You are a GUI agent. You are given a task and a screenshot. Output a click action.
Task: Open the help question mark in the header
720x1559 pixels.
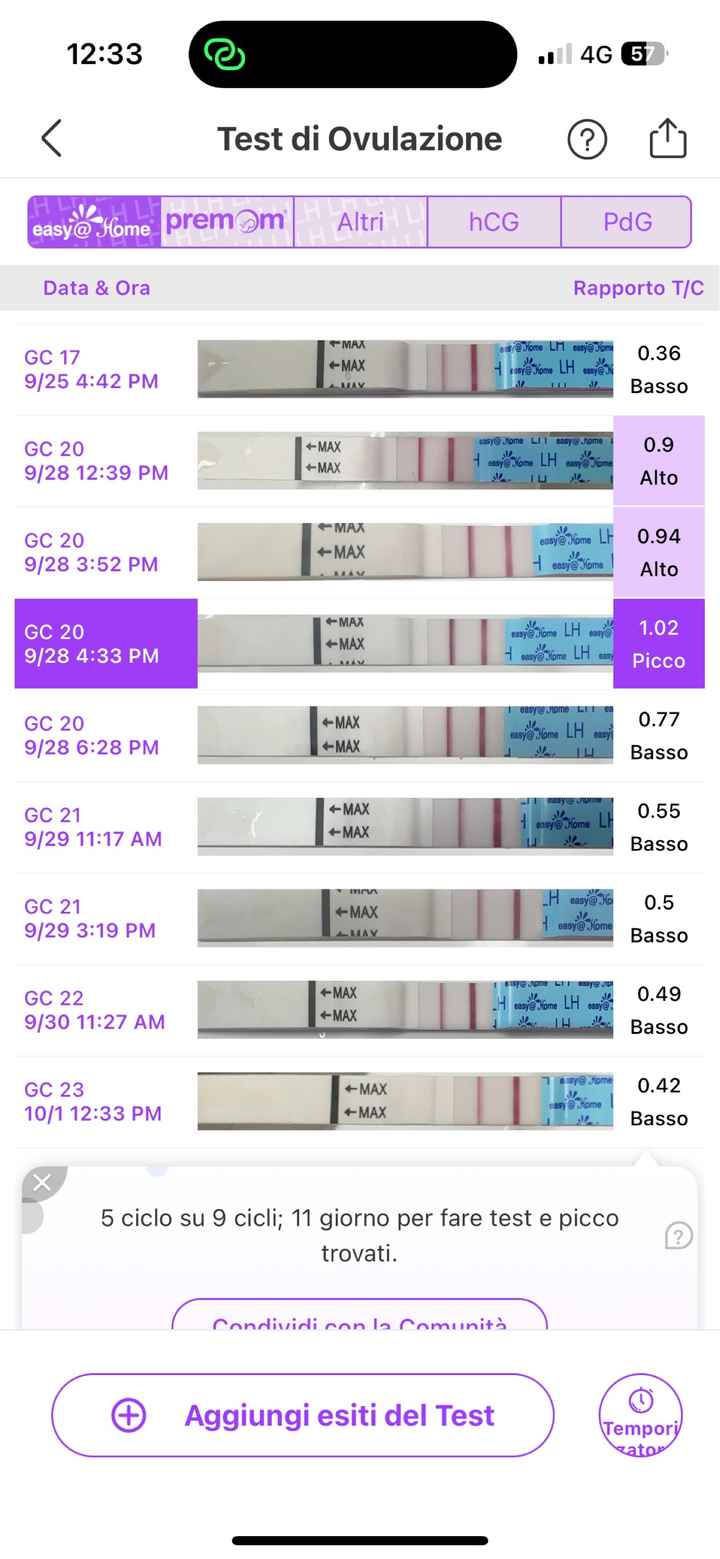tap(587, 139)
